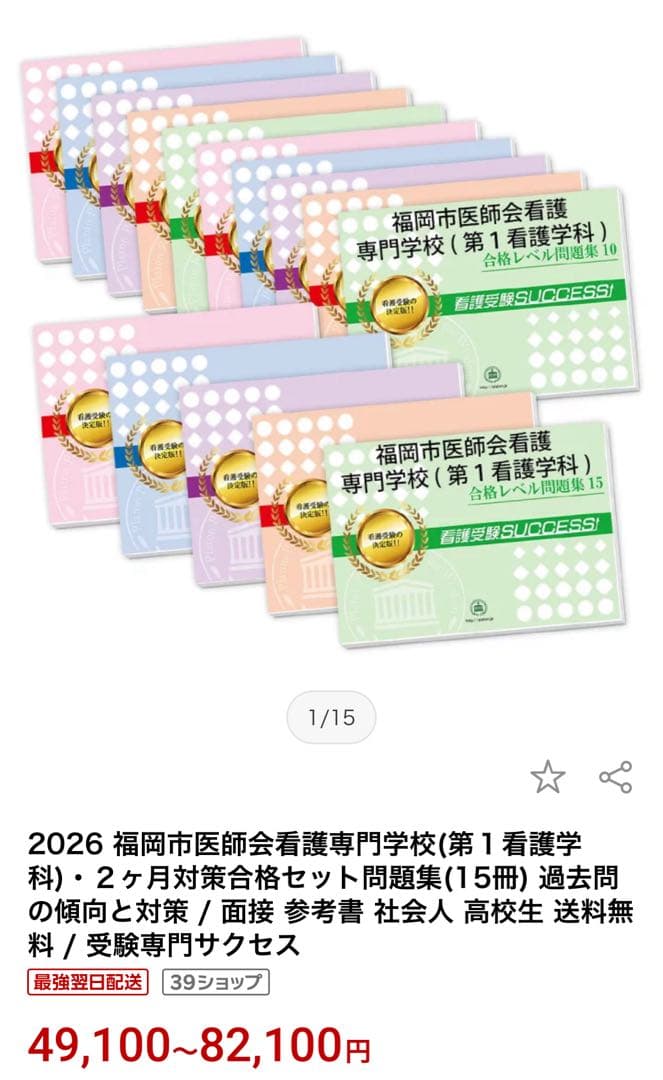Tap the 1/15 image page indicator
The image size is (663, 1080).
331,718
